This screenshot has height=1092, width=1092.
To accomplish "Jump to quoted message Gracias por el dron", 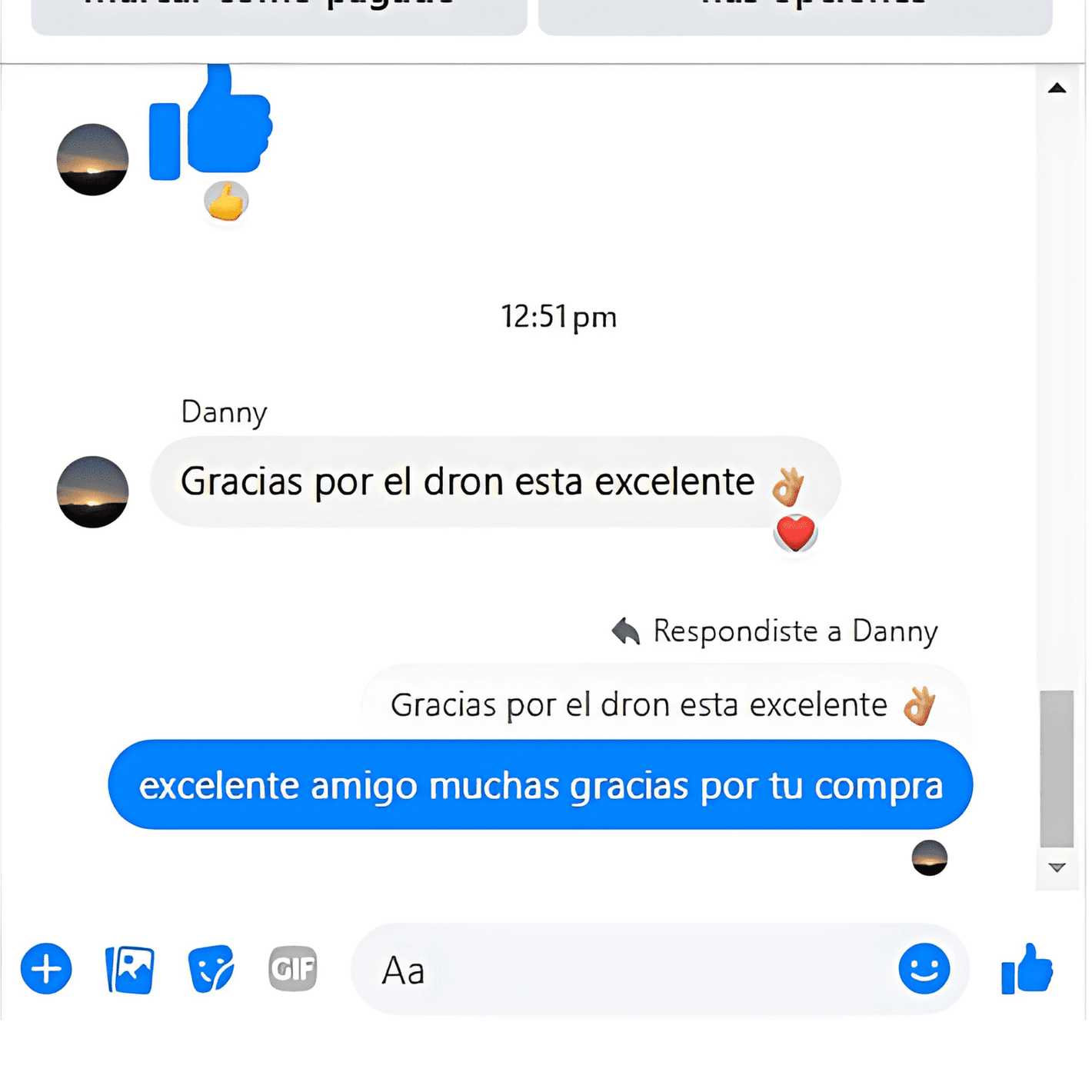I will click(661, 704).
